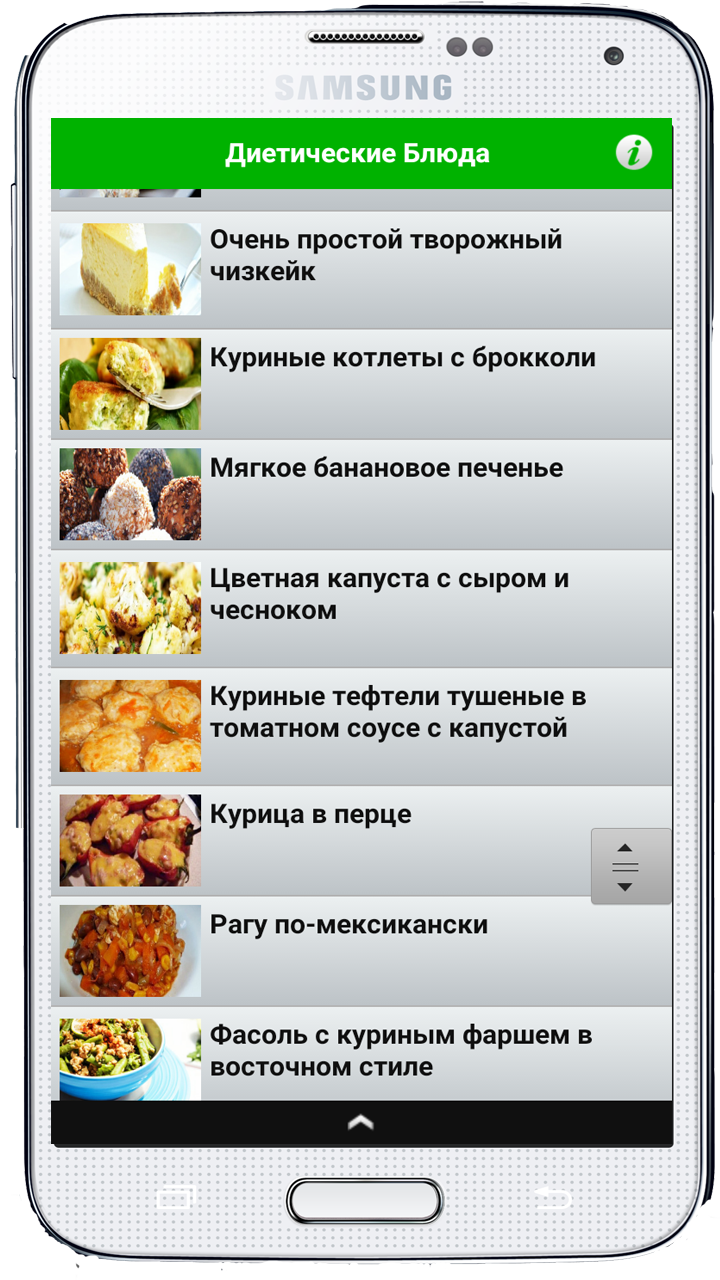View Куриные тефтели тушеные в томатном соусе
The width and height of the screenshot is (720, 1280).
tap(397, 712)
